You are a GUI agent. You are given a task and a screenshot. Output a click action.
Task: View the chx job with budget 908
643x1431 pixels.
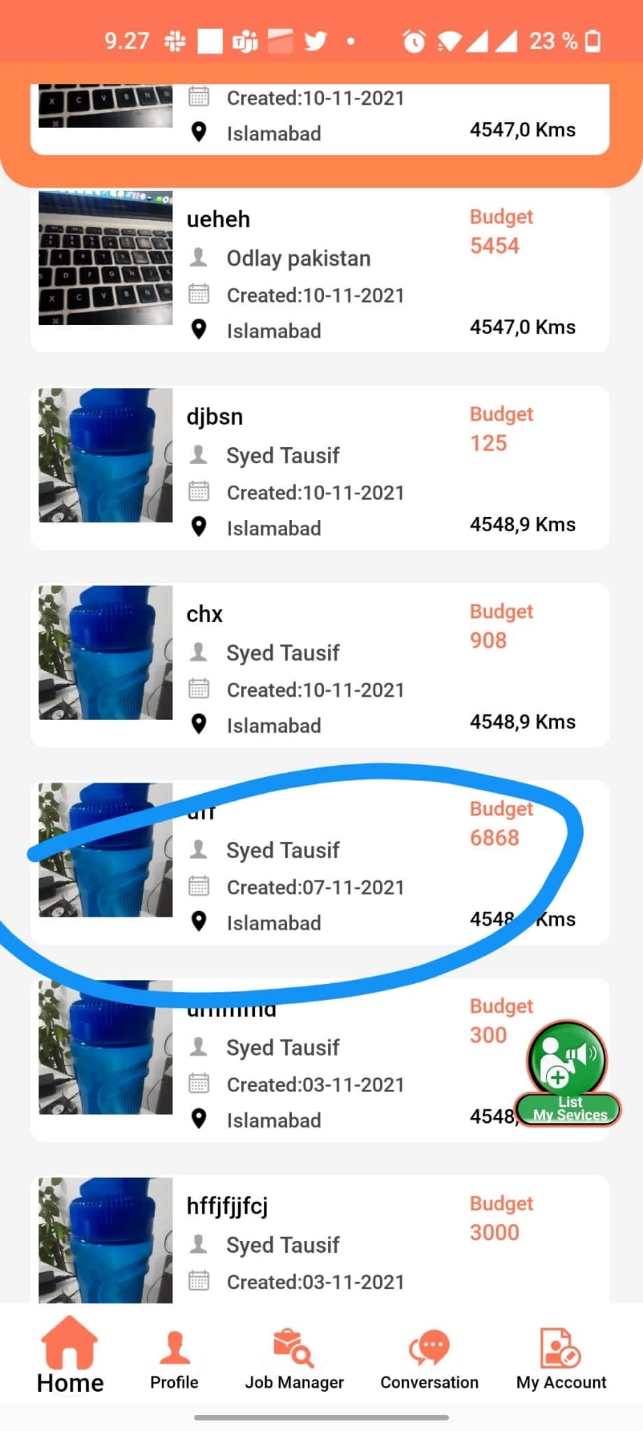click(x=319, y=665)
